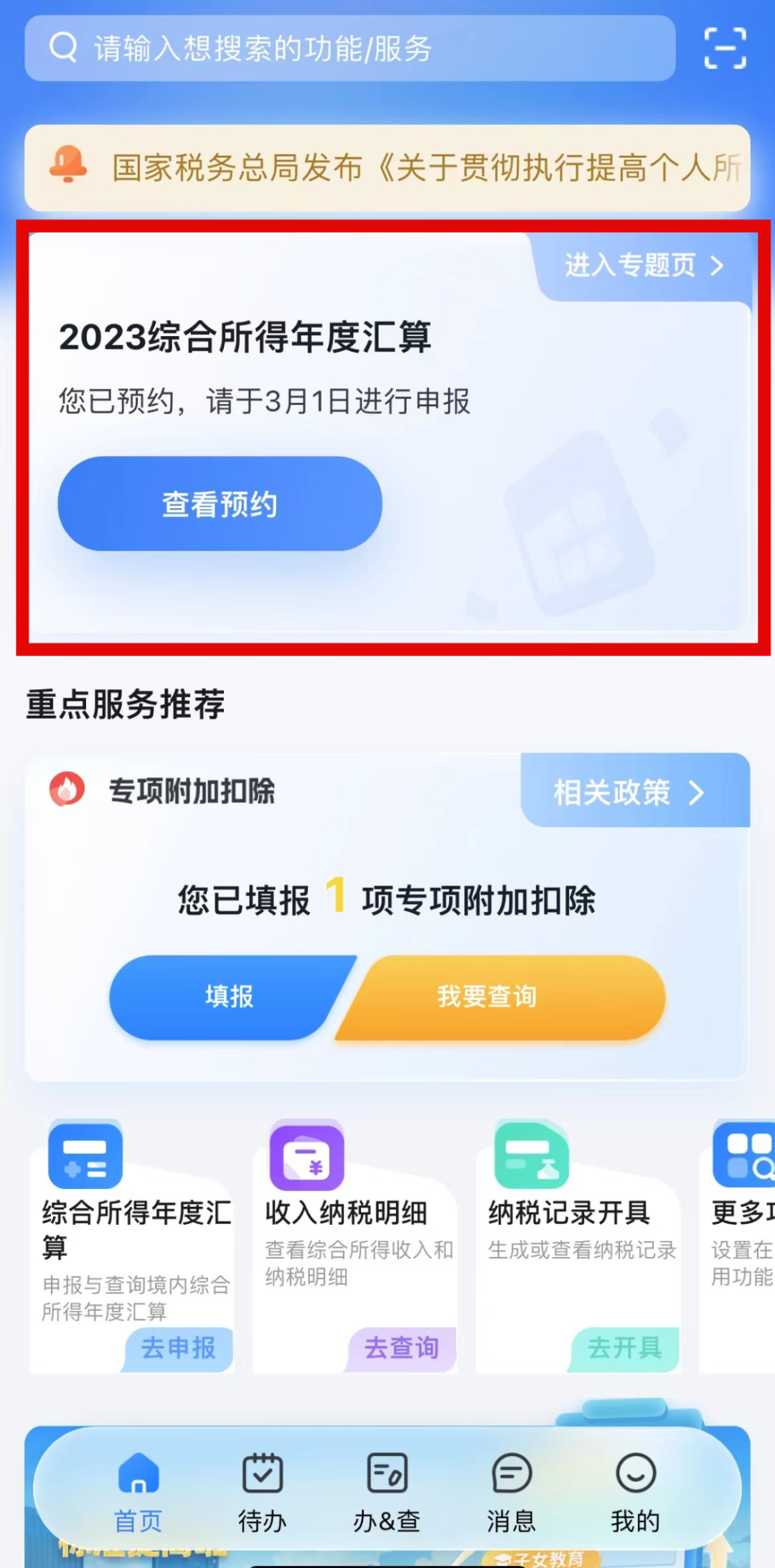775x1568 pixels.
Task: Expand 进入专题页 with its chevron
Action: [x=641, y=266]
